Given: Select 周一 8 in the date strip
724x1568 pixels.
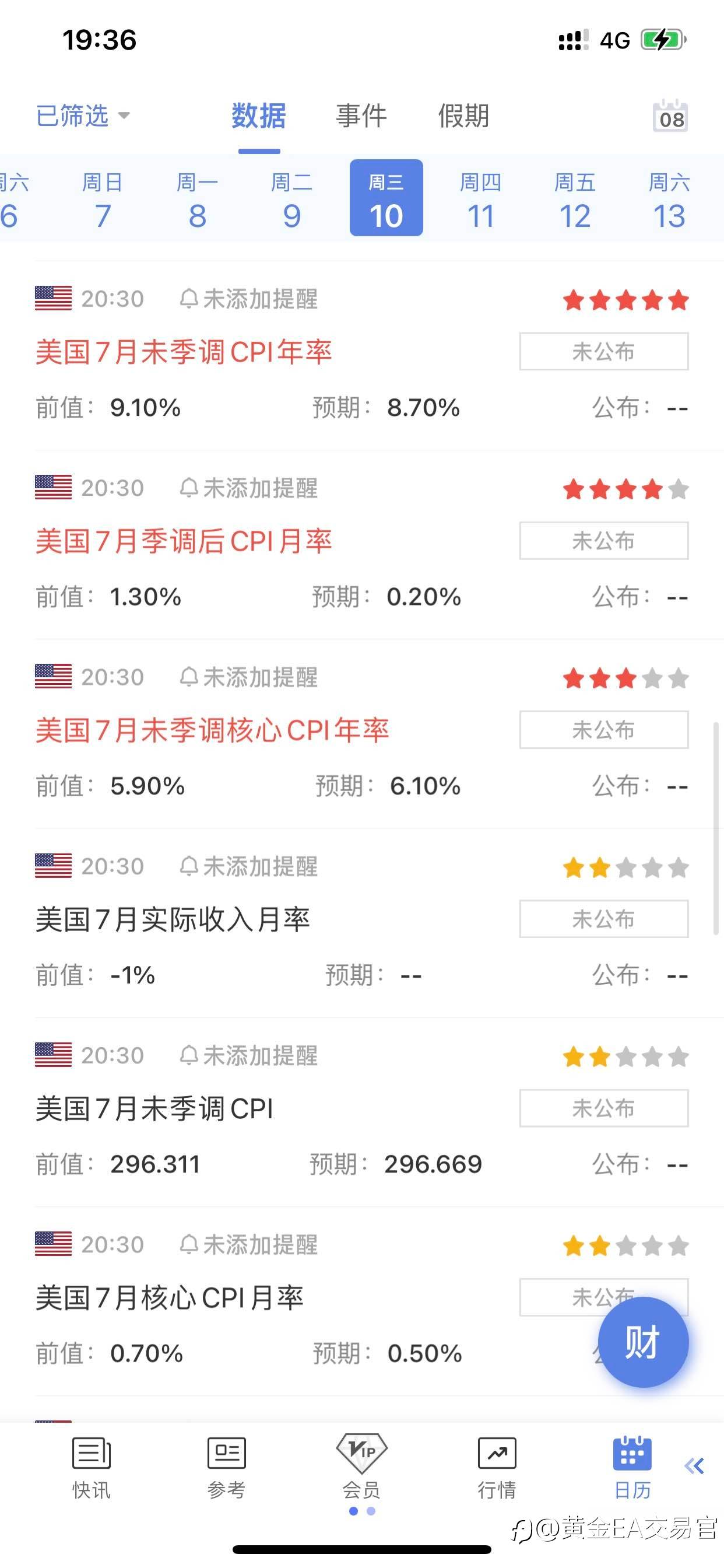Looking at the screenshot, I should point(197,198).
